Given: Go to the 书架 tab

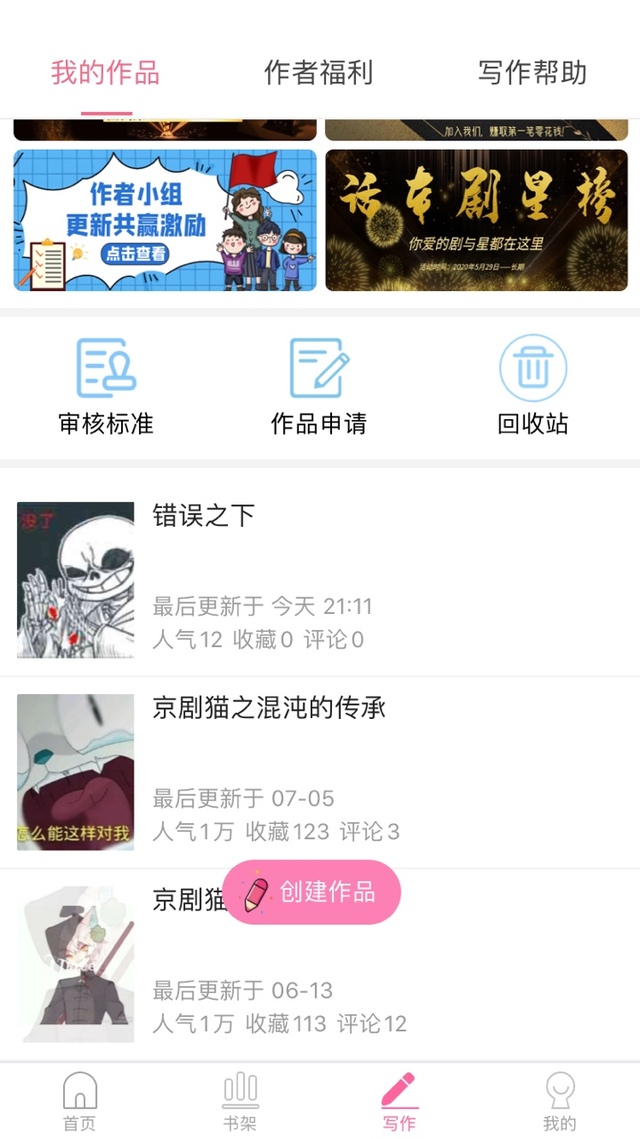Looking at the screenshot, I should click(240, 1101).
